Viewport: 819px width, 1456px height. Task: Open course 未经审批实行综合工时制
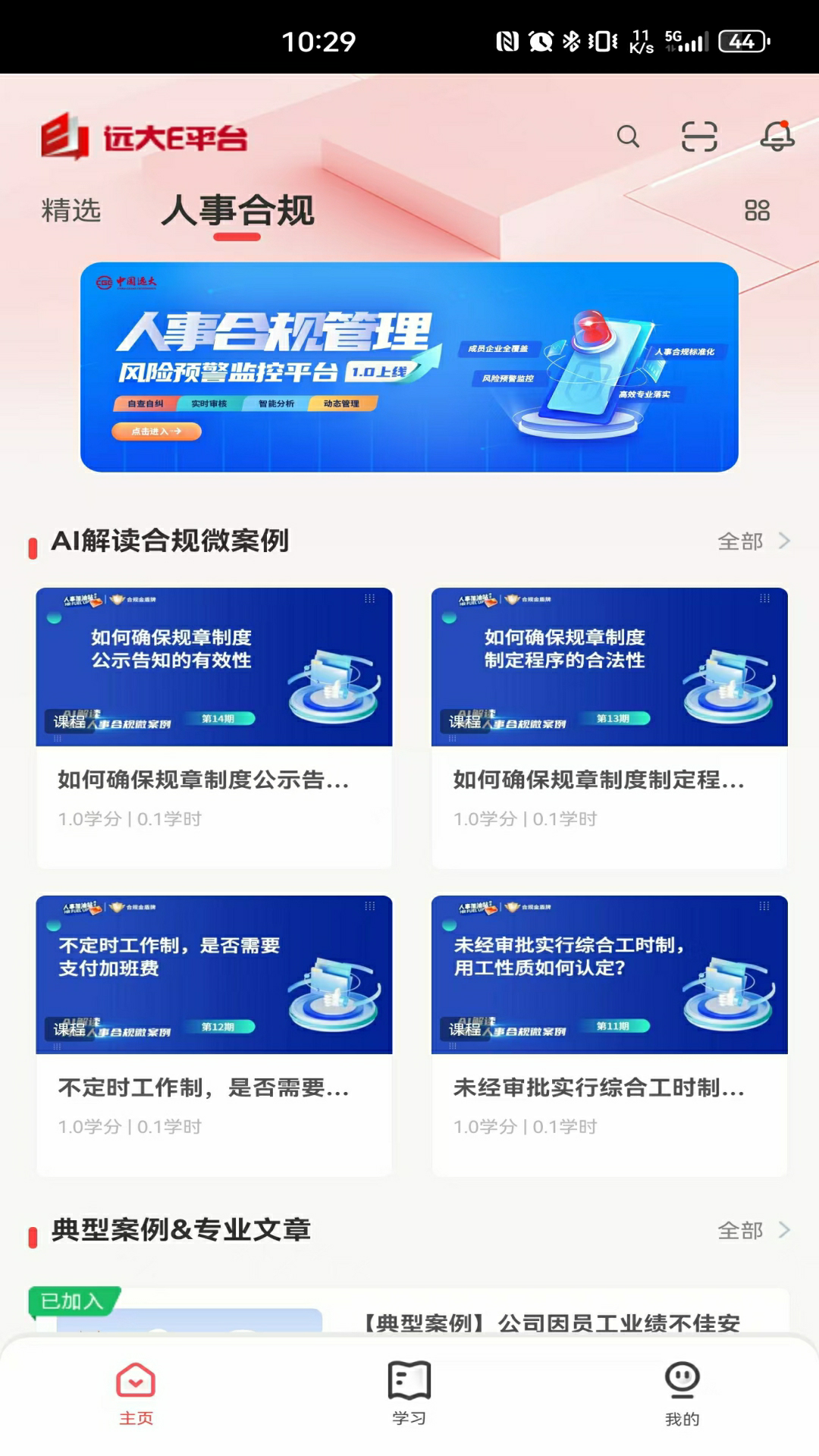(x=609, y=1034)
